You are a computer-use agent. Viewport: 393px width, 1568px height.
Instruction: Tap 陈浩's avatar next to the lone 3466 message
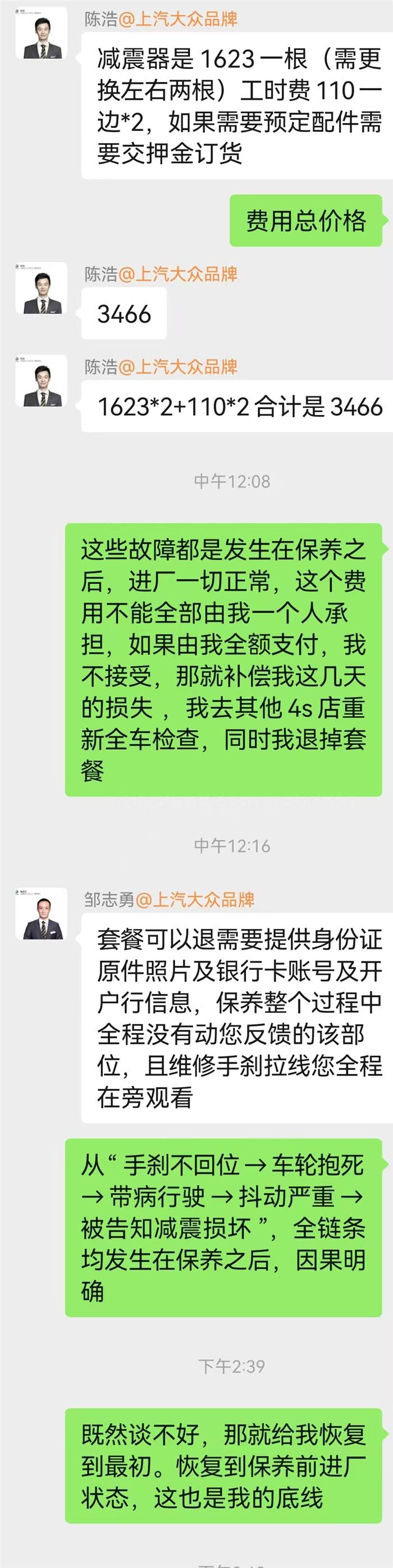42,288
